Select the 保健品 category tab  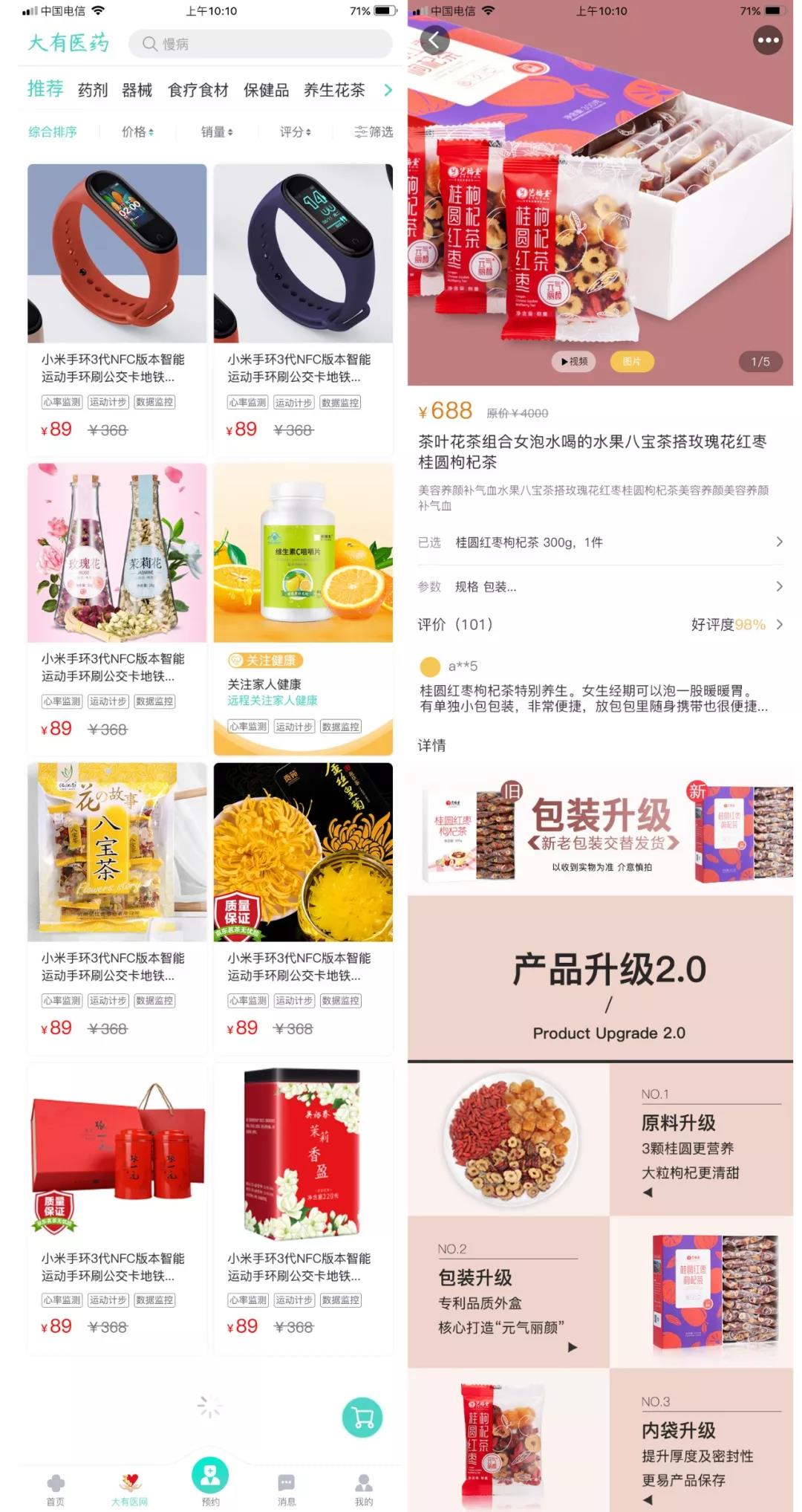pos(266,91)
